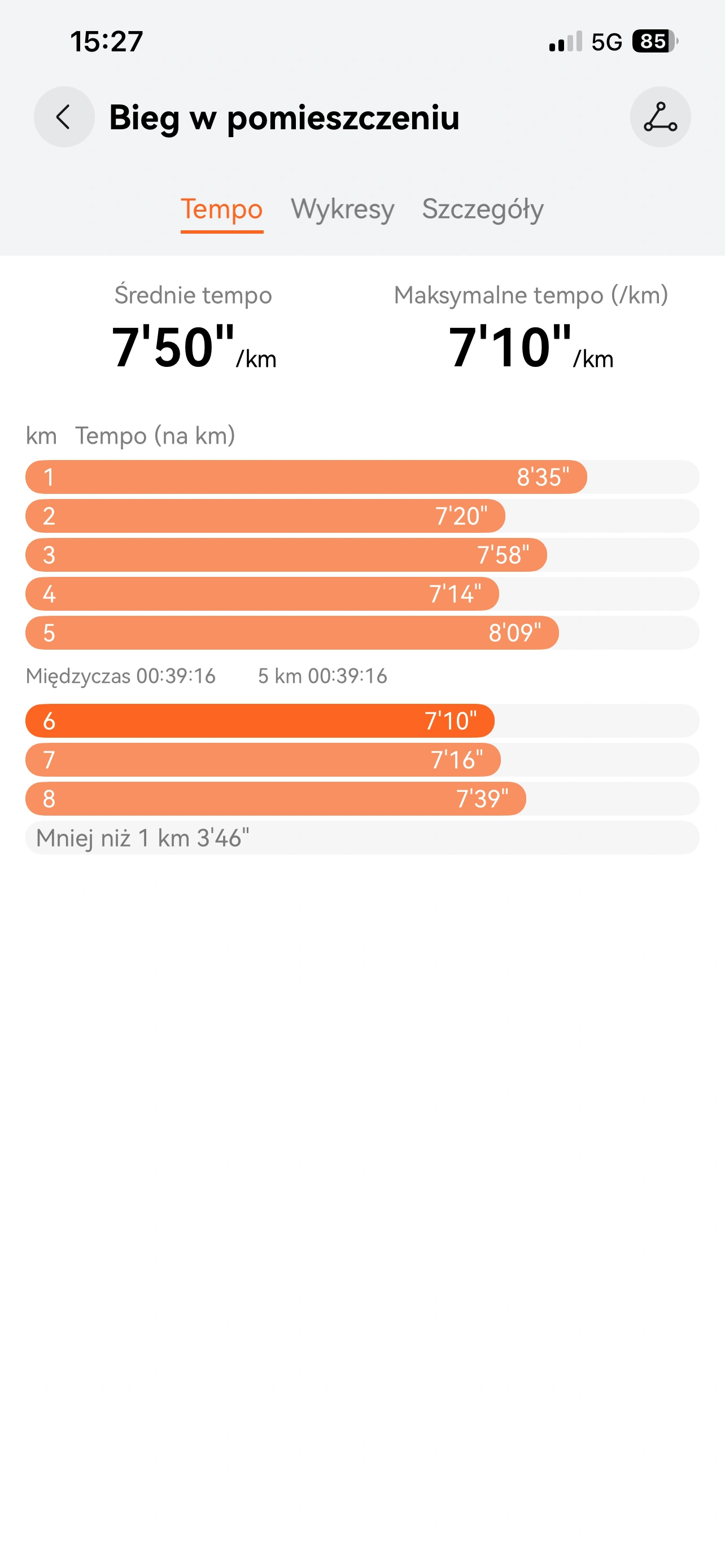
Task: Open the route share icon
Action: (x=660, y=117)
